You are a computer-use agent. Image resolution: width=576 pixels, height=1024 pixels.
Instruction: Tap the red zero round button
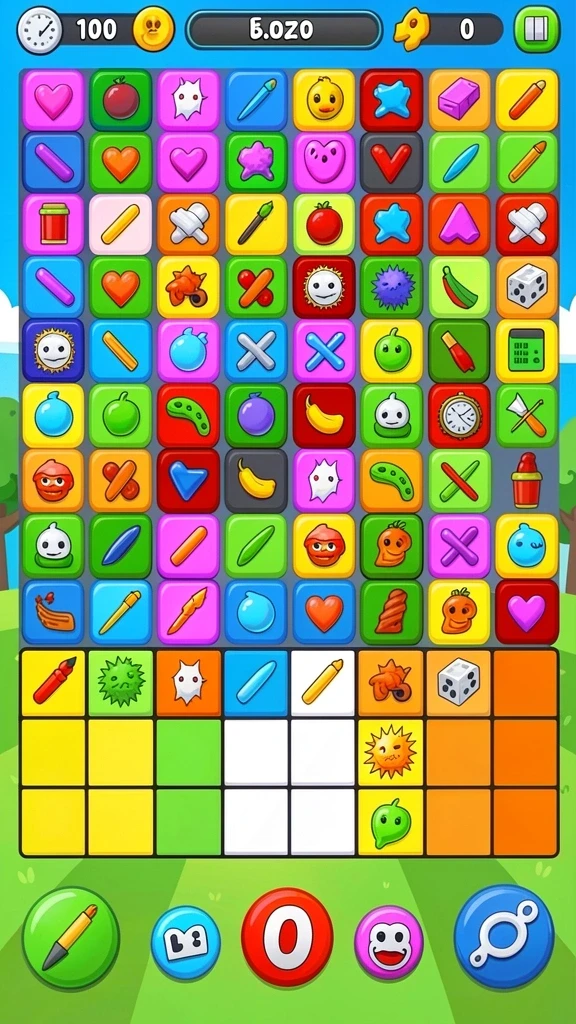pyautogui.click(x=287, y=937)
